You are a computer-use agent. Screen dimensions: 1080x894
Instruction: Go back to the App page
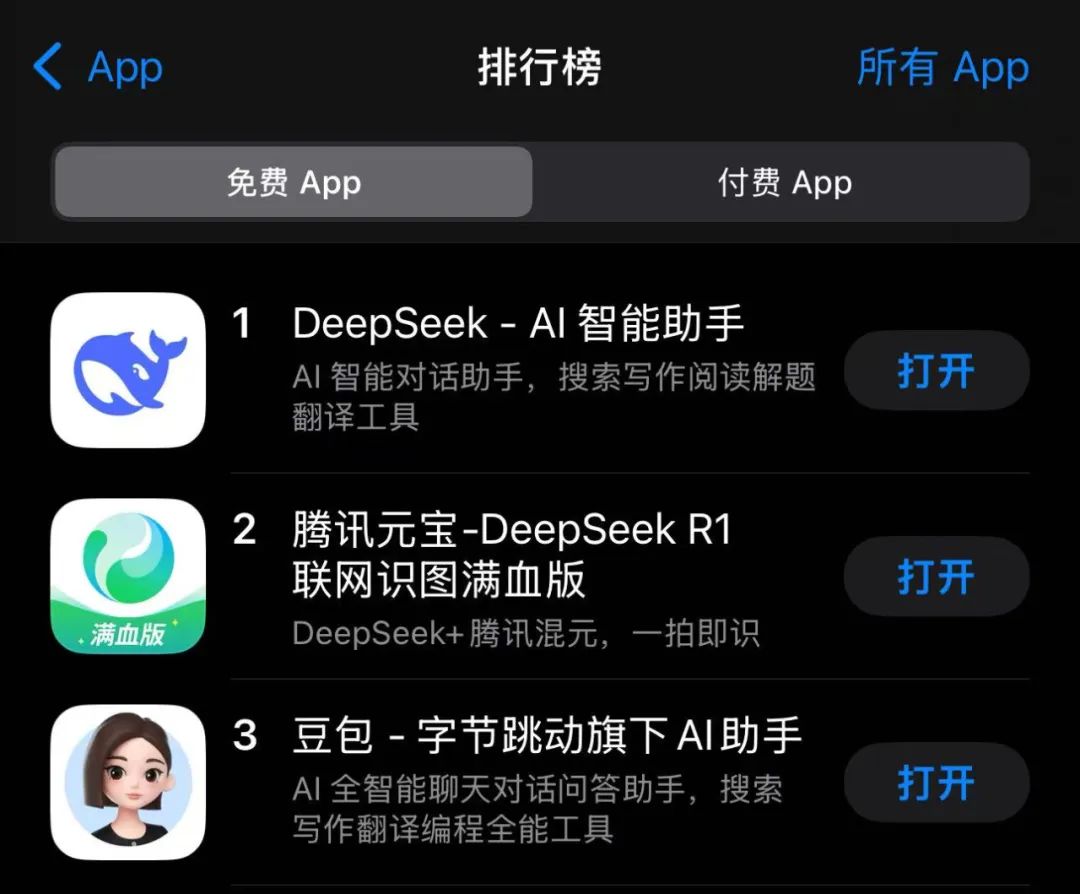(98, 68)
